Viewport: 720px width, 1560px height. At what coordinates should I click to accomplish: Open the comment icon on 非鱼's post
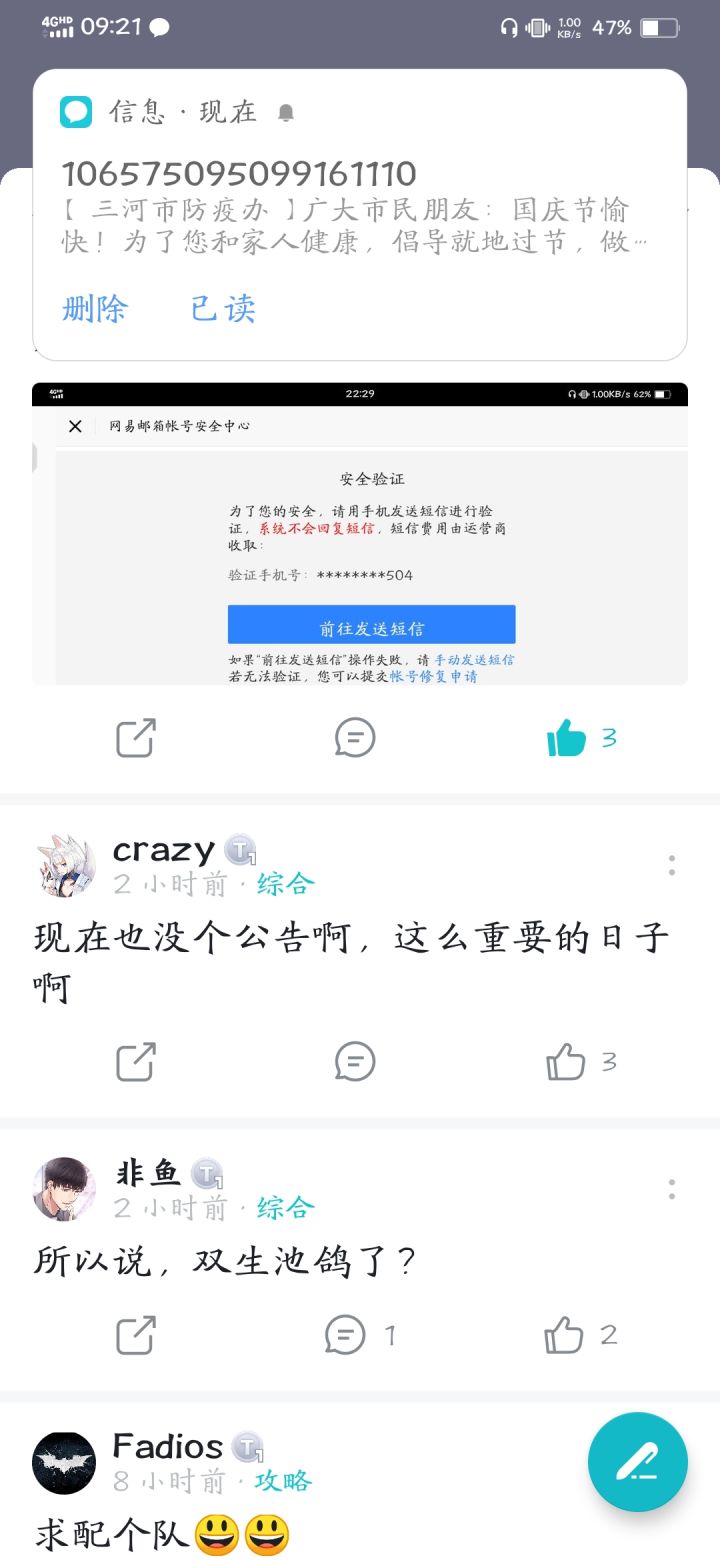345,1335
